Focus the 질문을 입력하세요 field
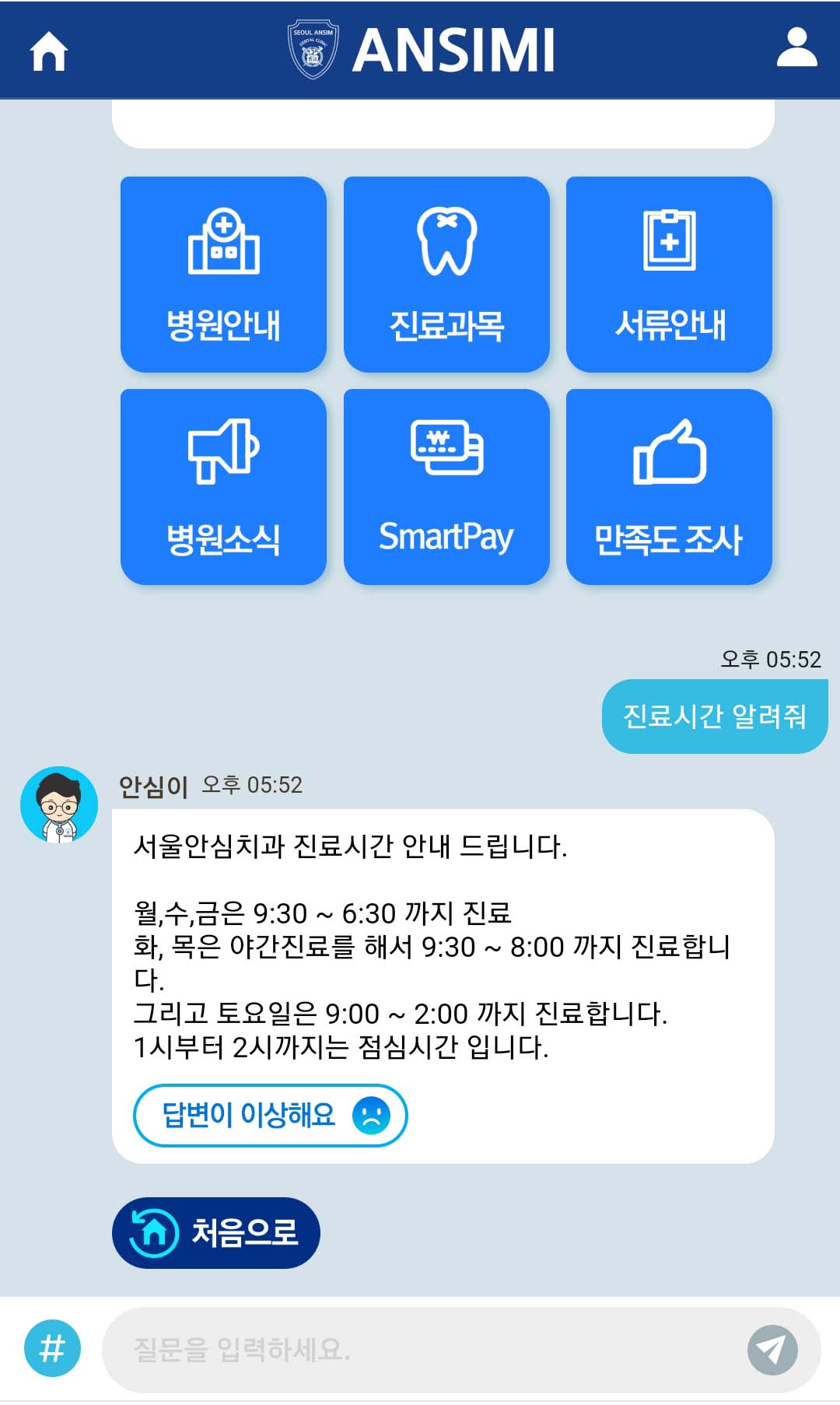 pyautogui.click(x=420, y=1350)
